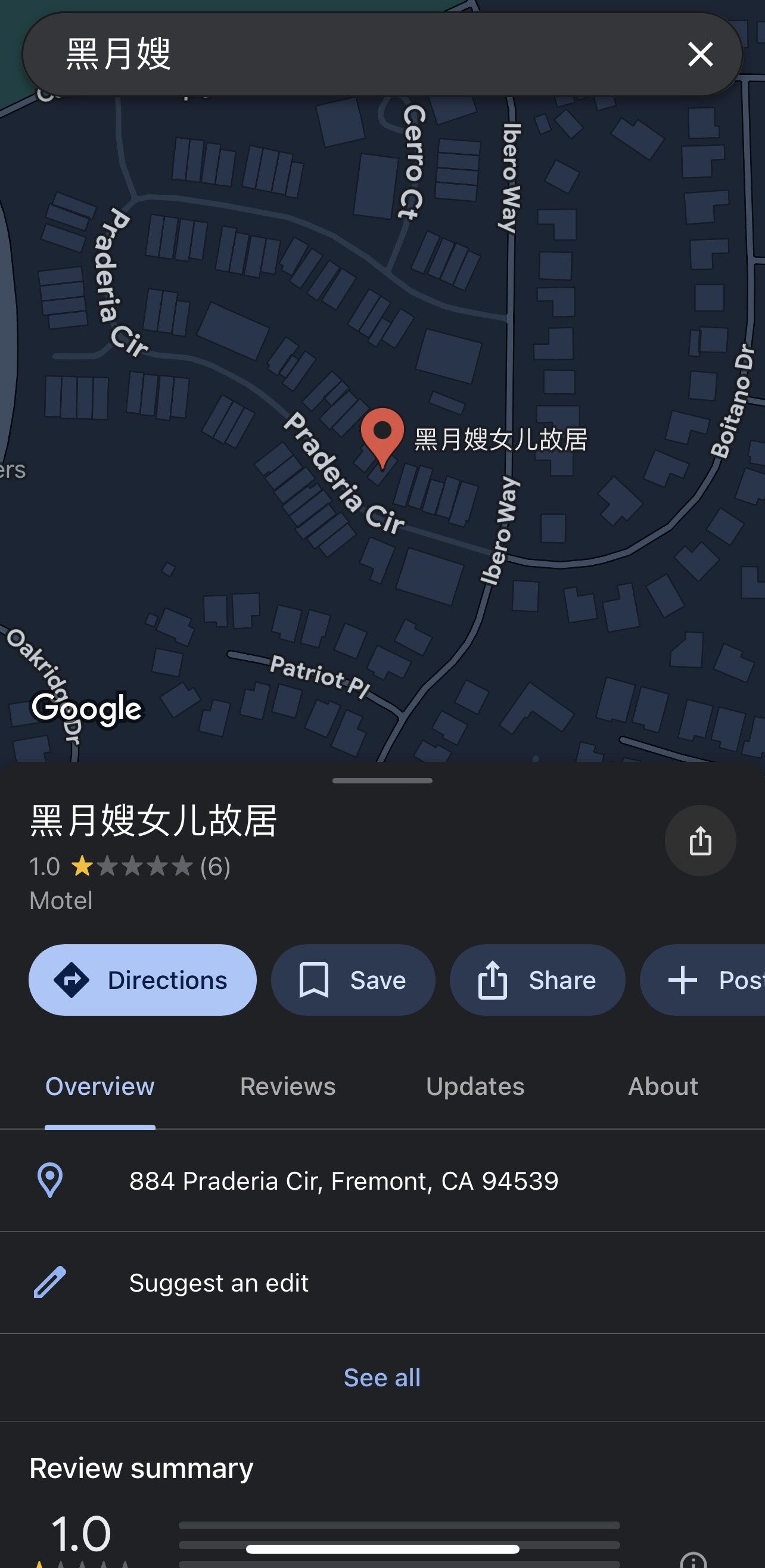This screenshot has width=765, height=1568.
Task: Tap the See all link
Action: tap(382, 1377)
